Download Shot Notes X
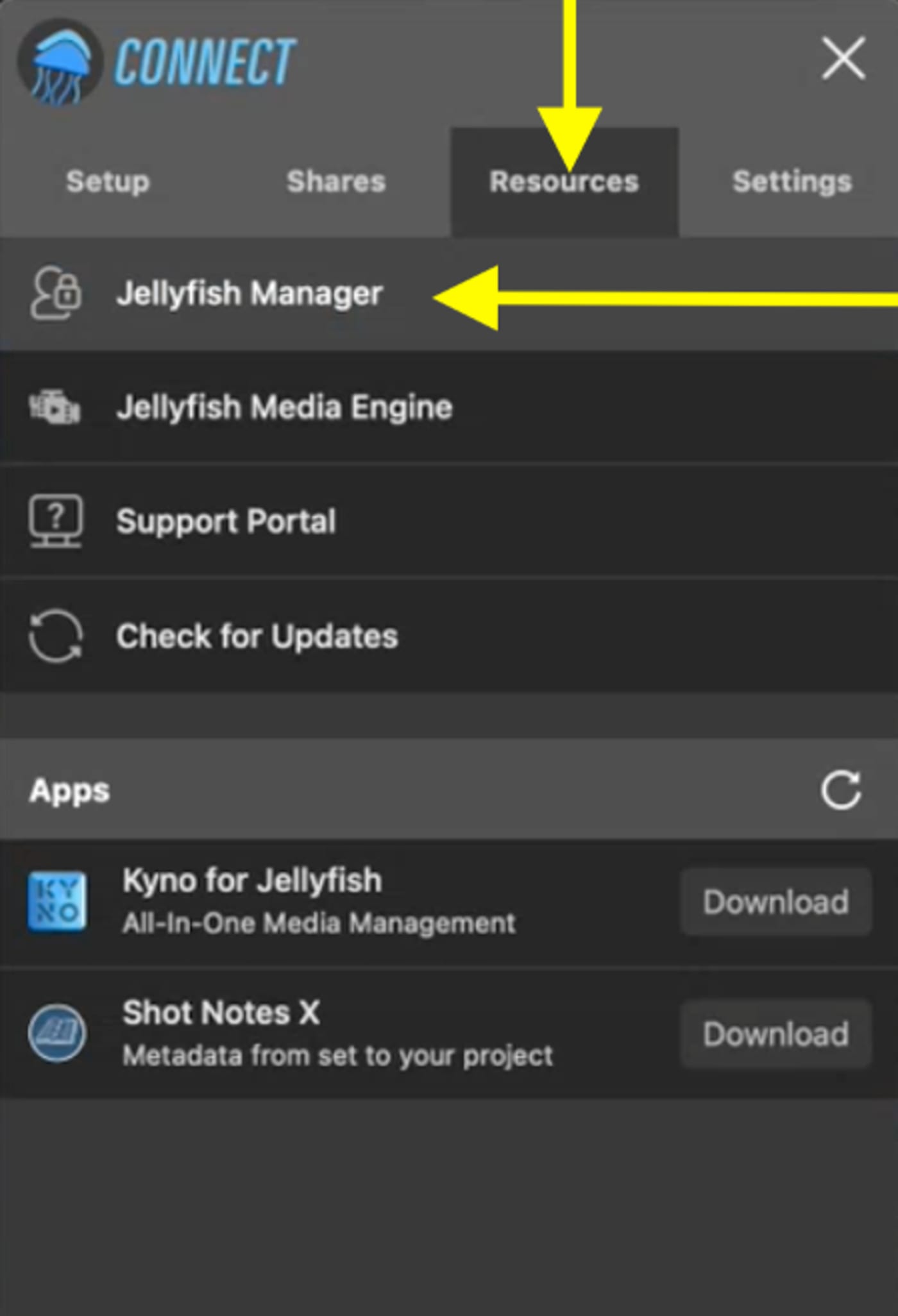The image size is (898, 1316). 775,1034
